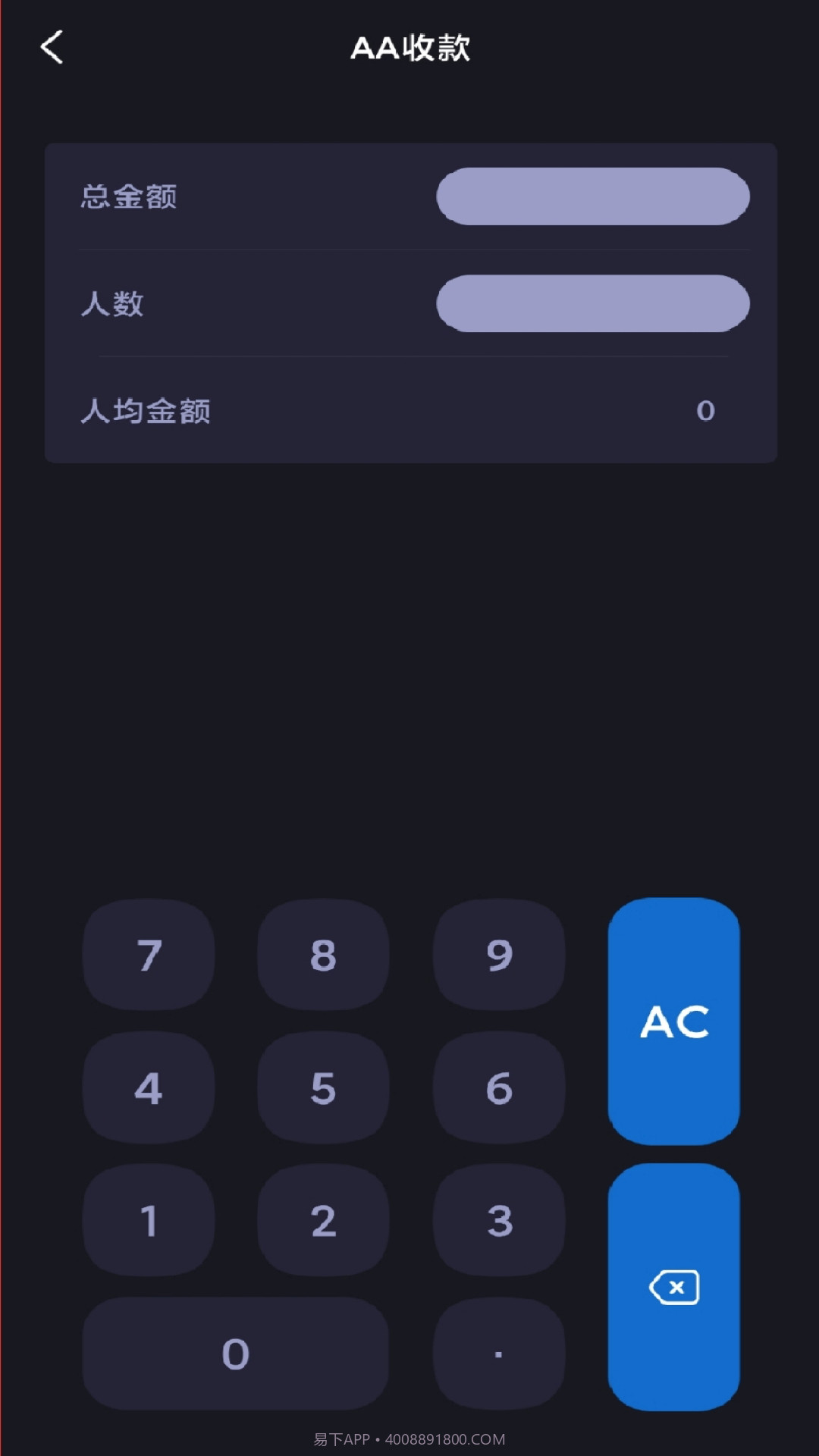Image resolution: width=819 pixels, height=1456 pixels.
Task: Select the 总金额 amount input field
Action: (x=592, y=196)
